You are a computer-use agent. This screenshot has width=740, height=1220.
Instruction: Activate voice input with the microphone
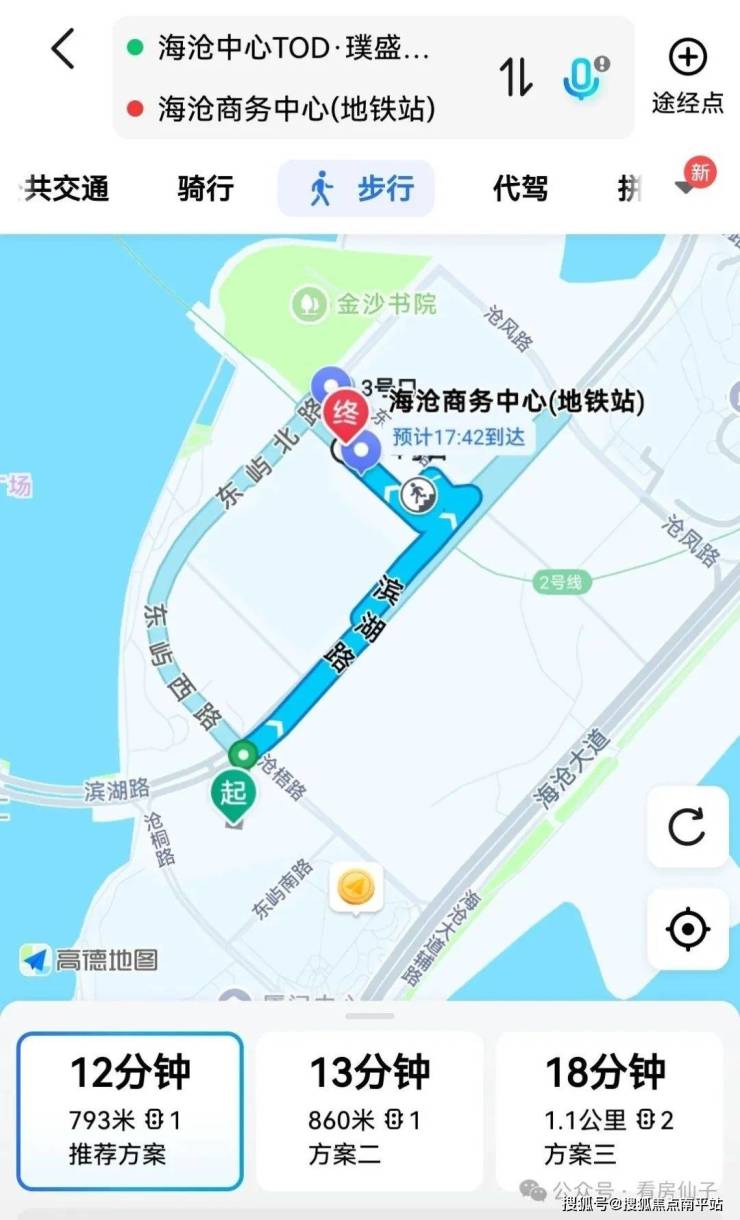click(584, 78)
